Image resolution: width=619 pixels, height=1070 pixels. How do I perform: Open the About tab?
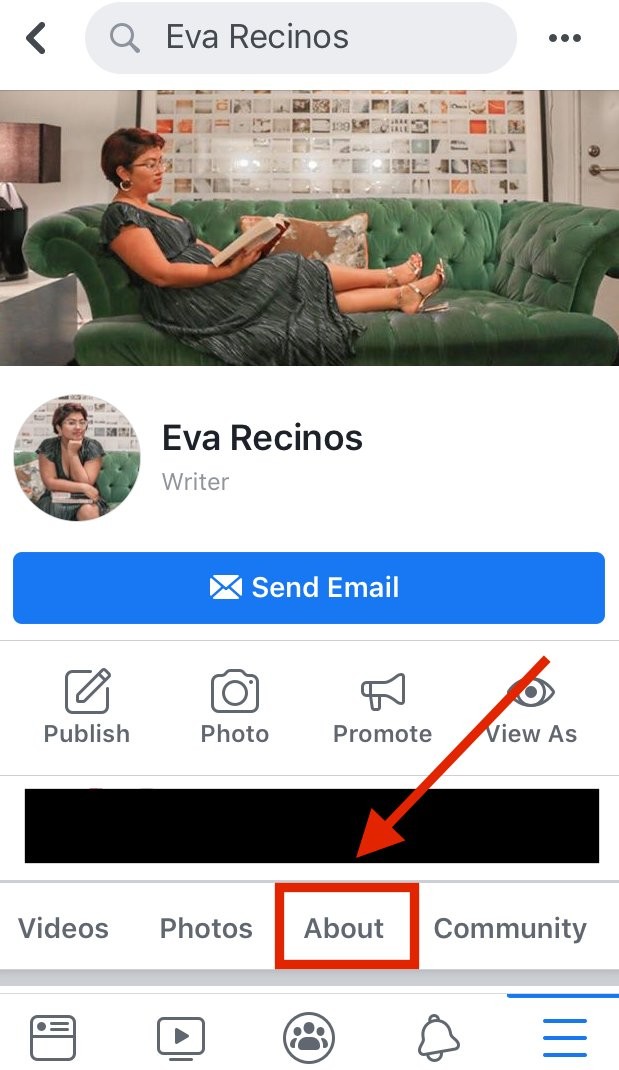pyautogui.click(x=345, y=928)
